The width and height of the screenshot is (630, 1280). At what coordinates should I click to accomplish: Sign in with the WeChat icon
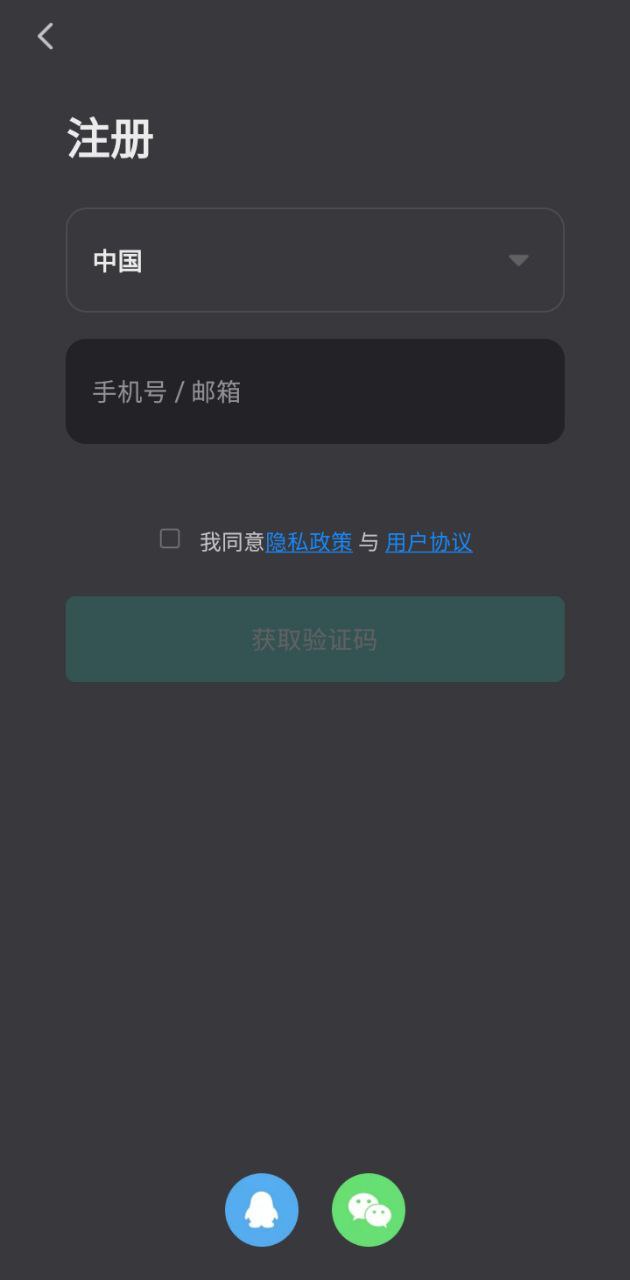tap(368, 1210)
